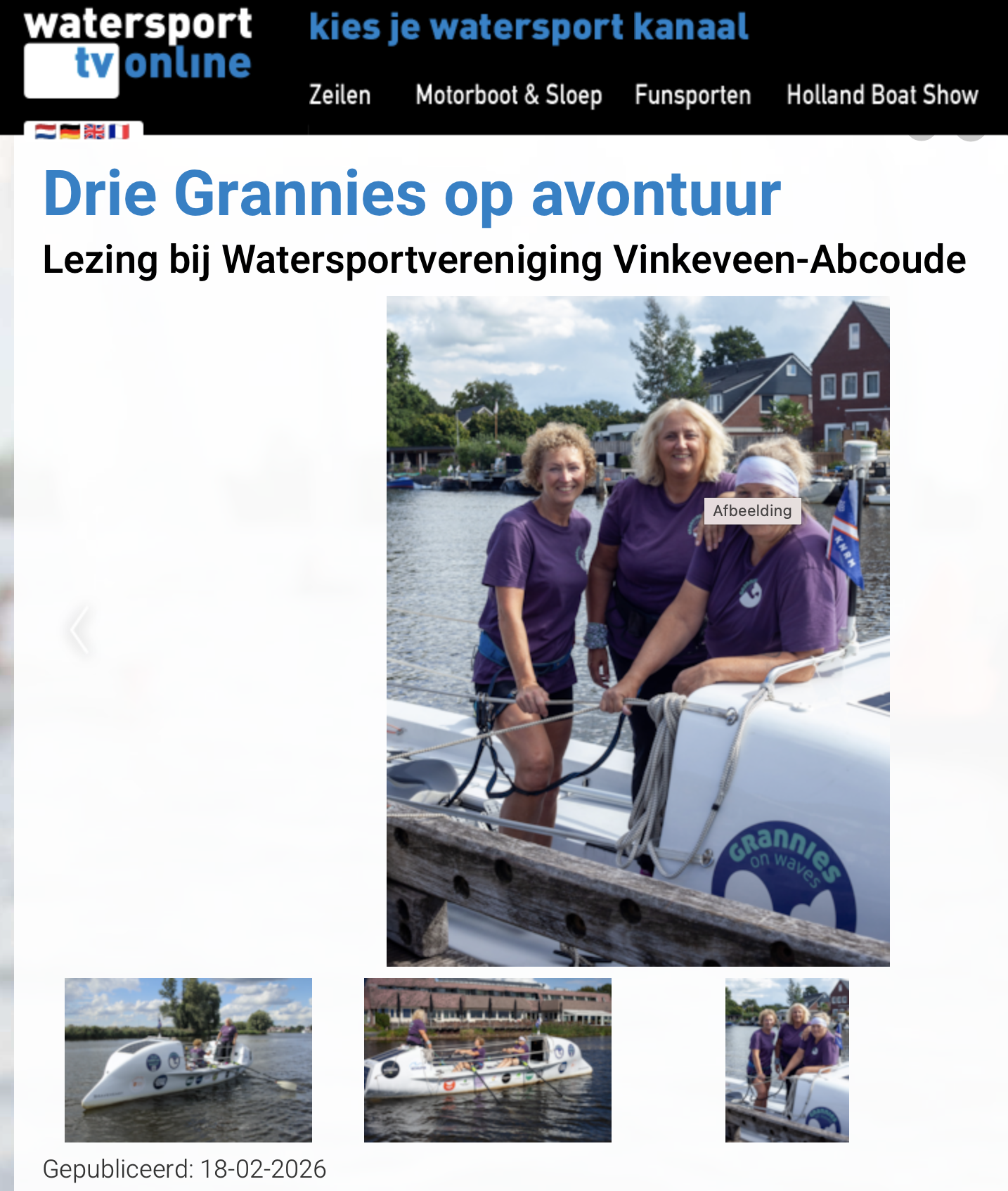Image resolution: width=1008 pixels, height=1191 pixels.
Task: Switch site language to Dutch flag
Action: 46,131
